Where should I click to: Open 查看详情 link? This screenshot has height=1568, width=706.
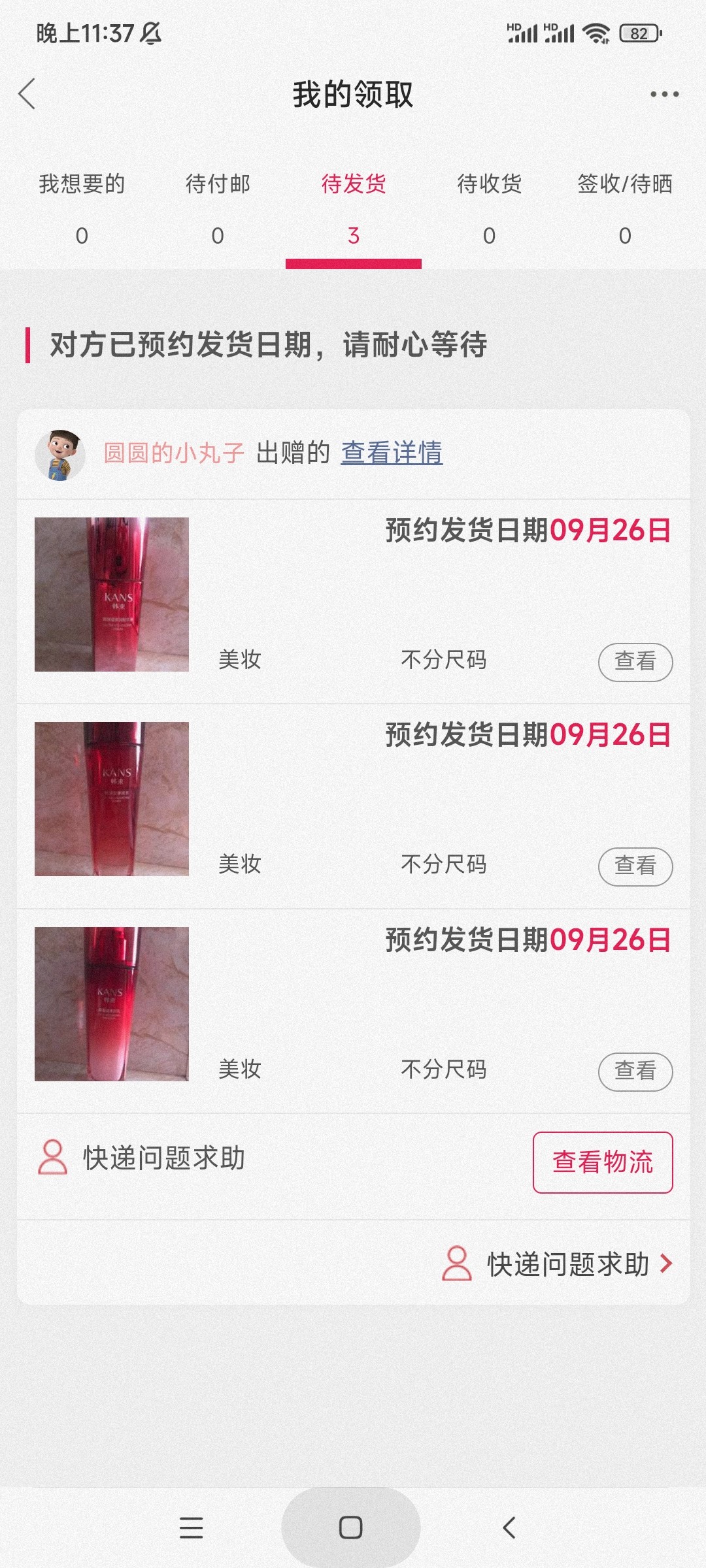coord(392,453)
